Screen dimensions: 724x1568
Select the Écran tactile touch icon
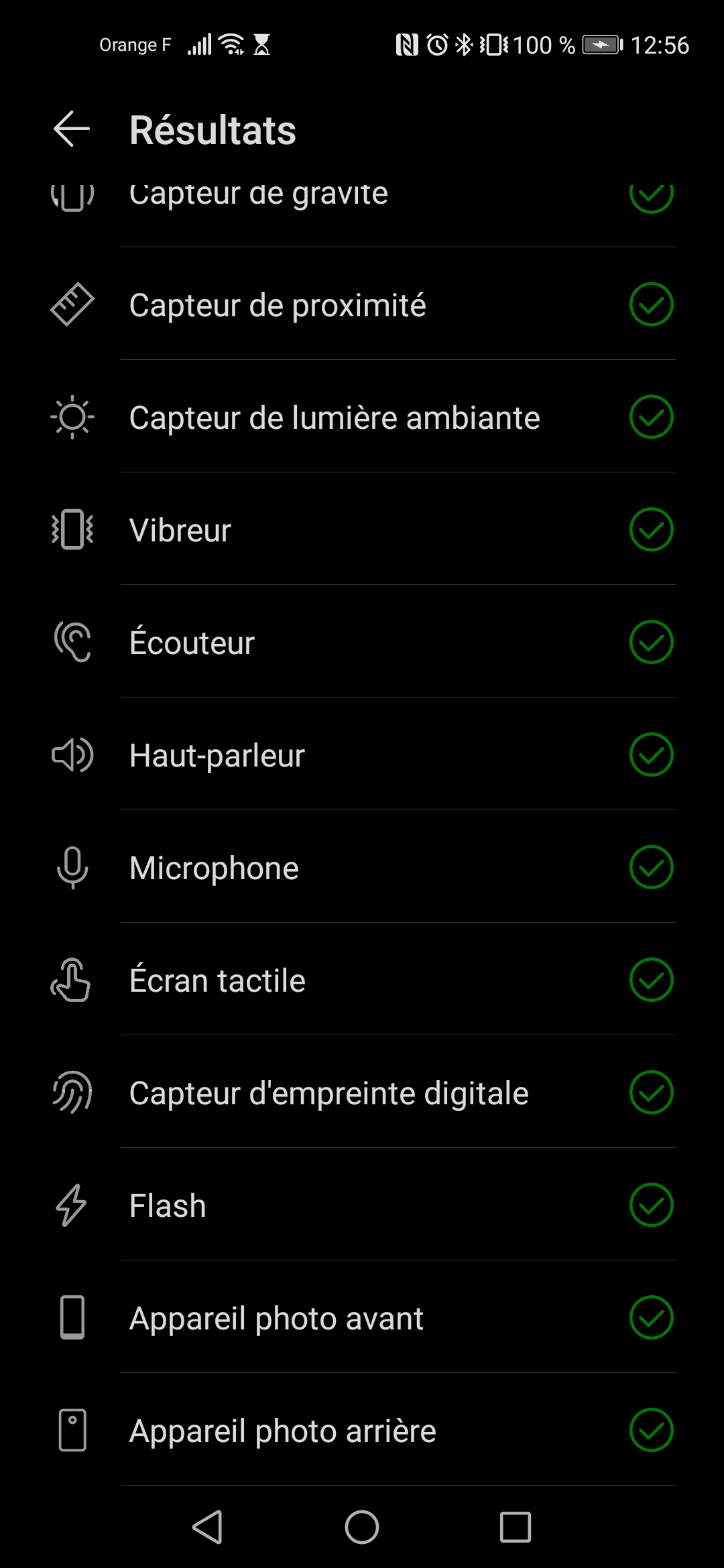(72, 980)
